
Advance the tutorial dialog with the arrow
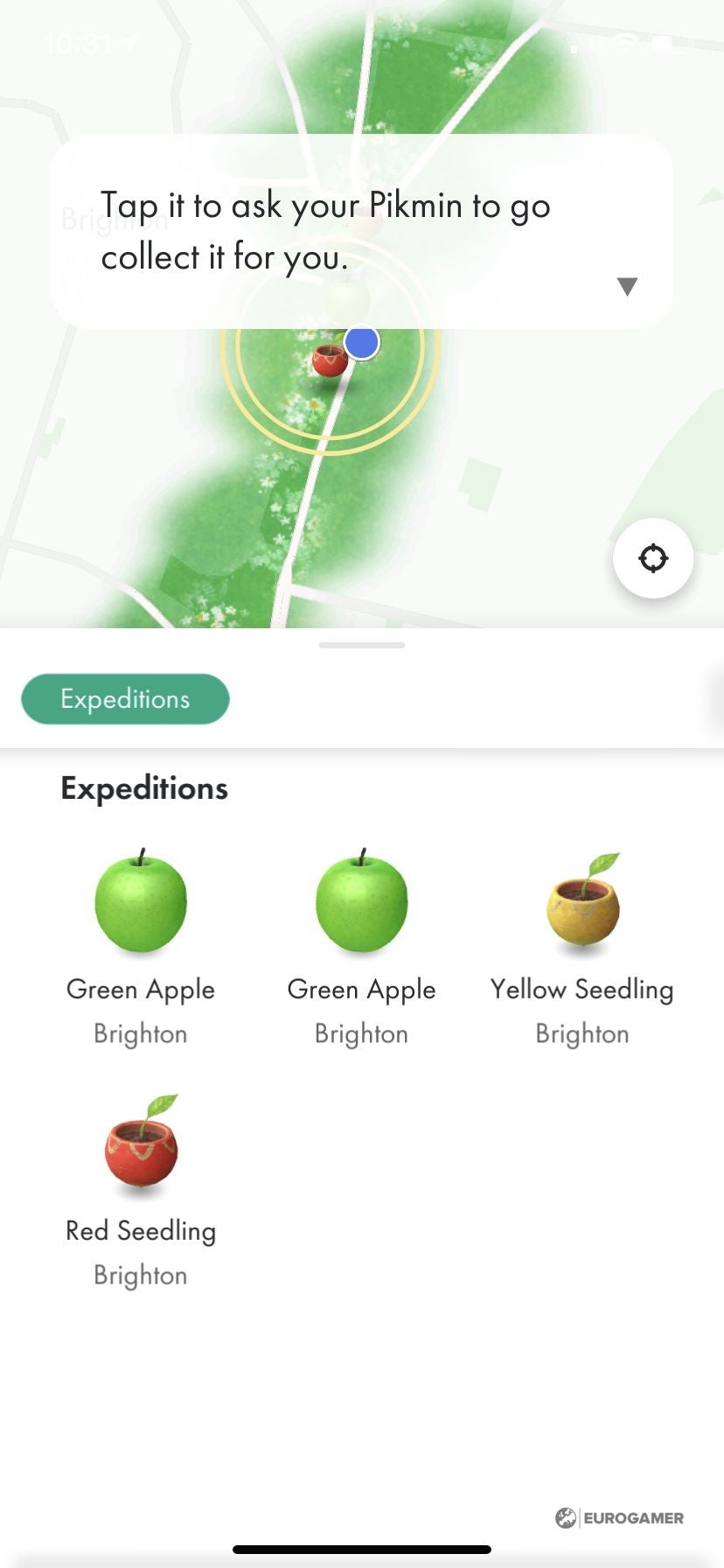coord(627,286)
